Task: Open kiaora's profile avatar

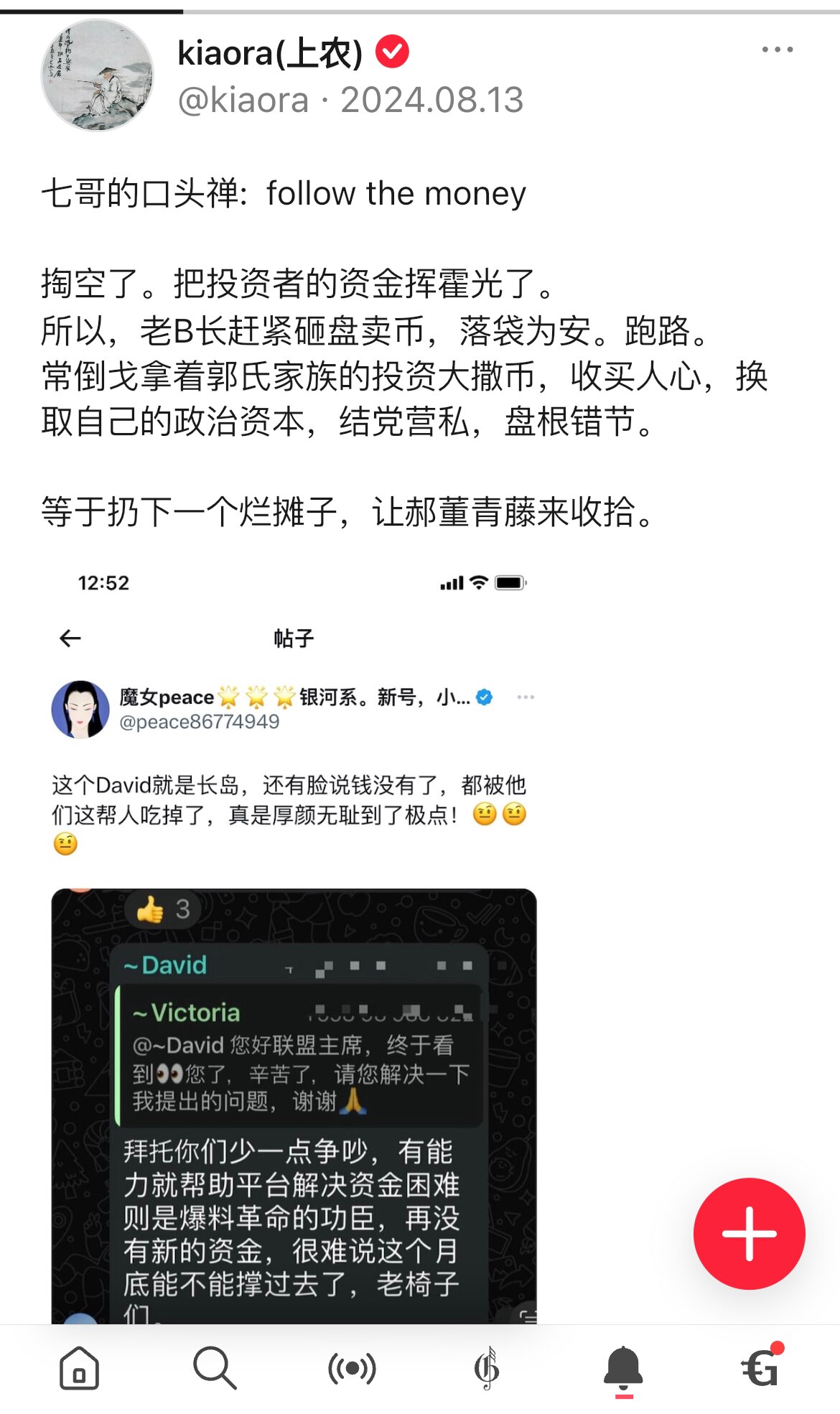Action: point(97,75)
